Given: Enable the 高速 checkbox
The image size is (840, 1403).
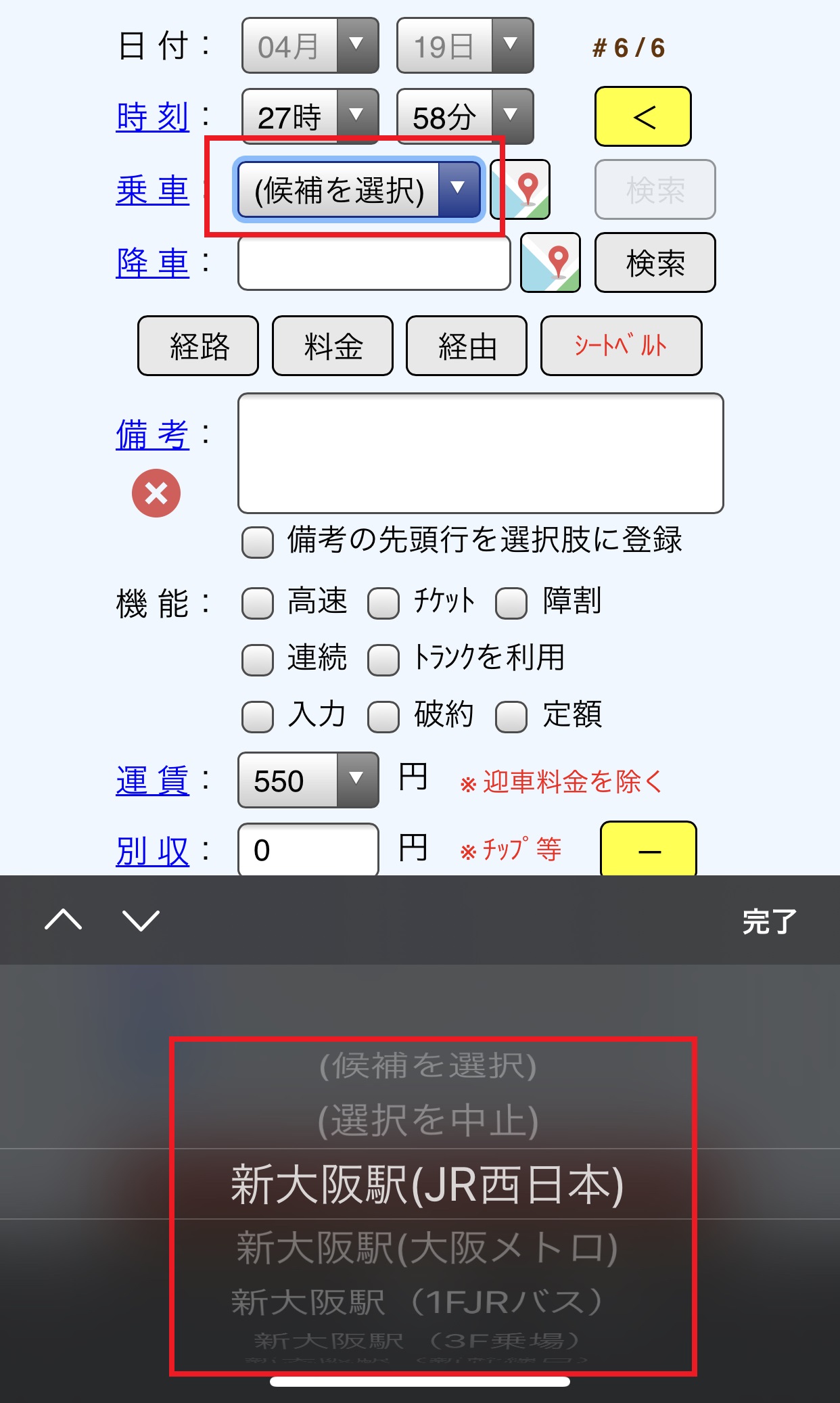Looking at the screenshot, I should [x=258, y=603].
